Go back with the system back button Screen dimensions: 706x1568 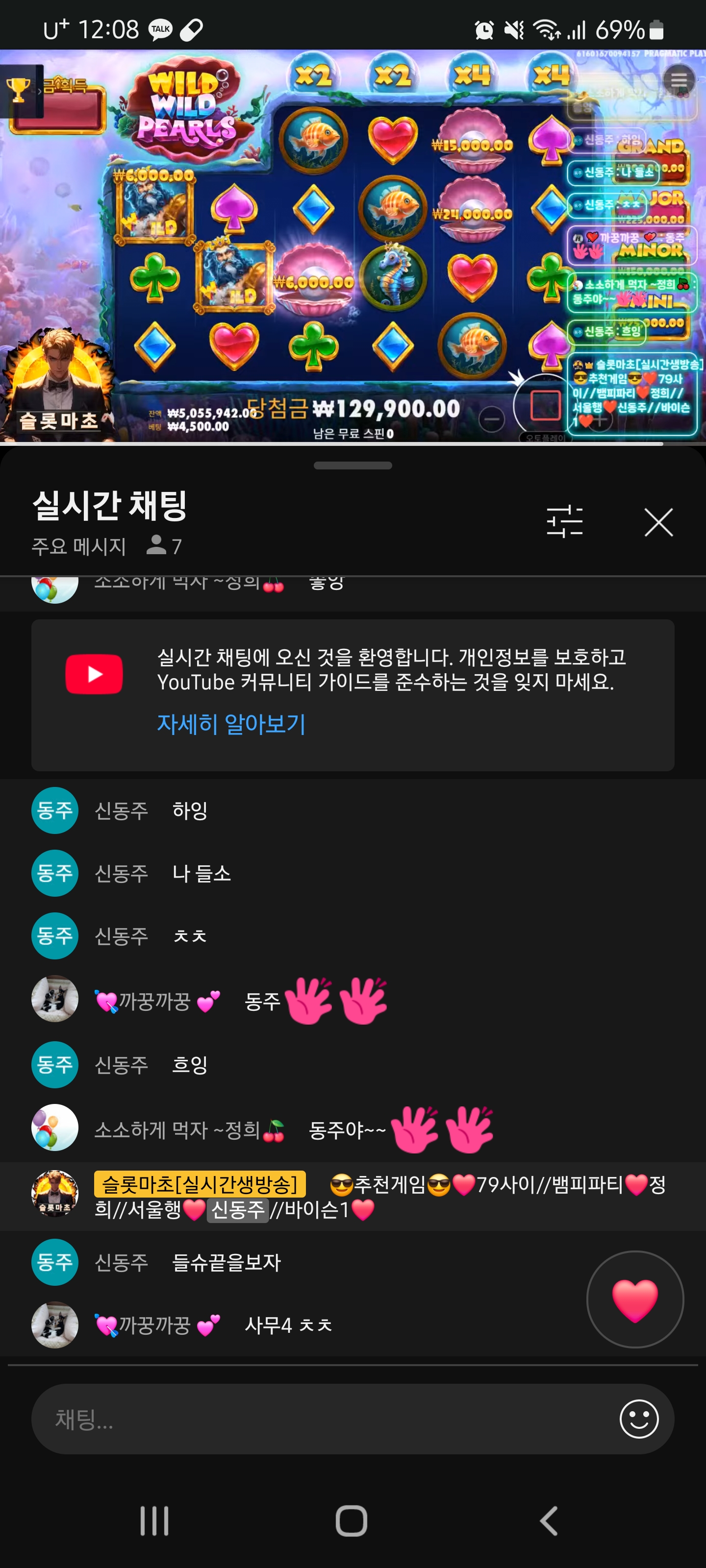[x=548, y=1520]
